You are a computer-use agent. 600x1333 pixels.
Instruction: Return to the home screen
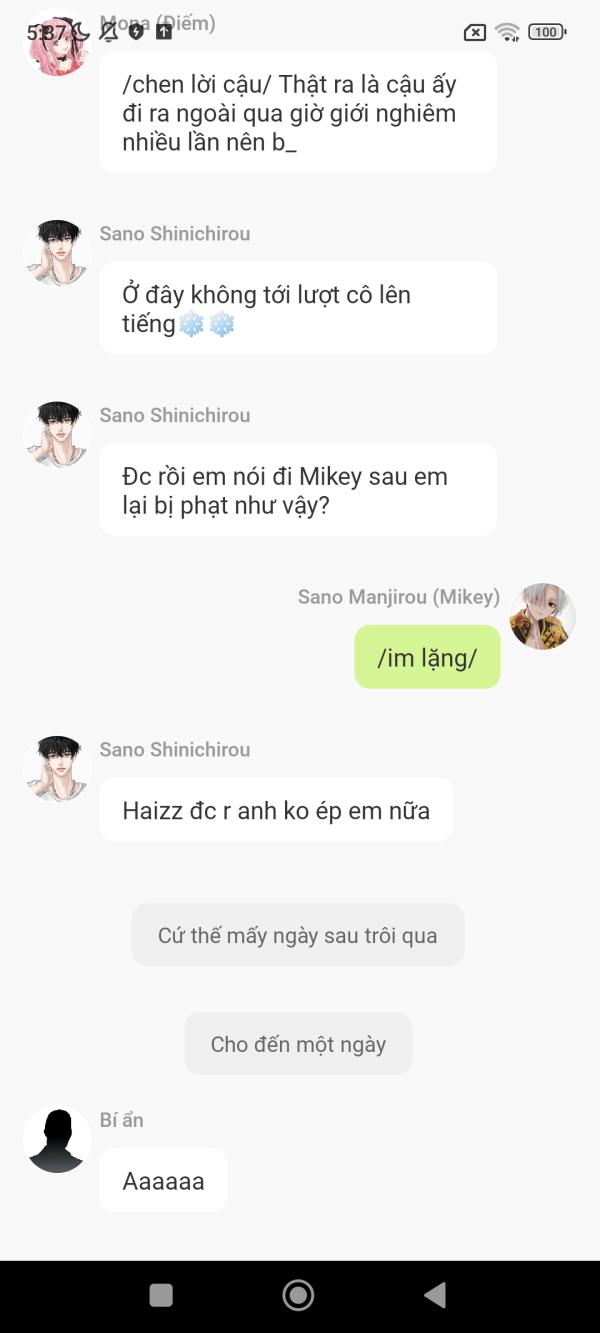(298, 1295)
